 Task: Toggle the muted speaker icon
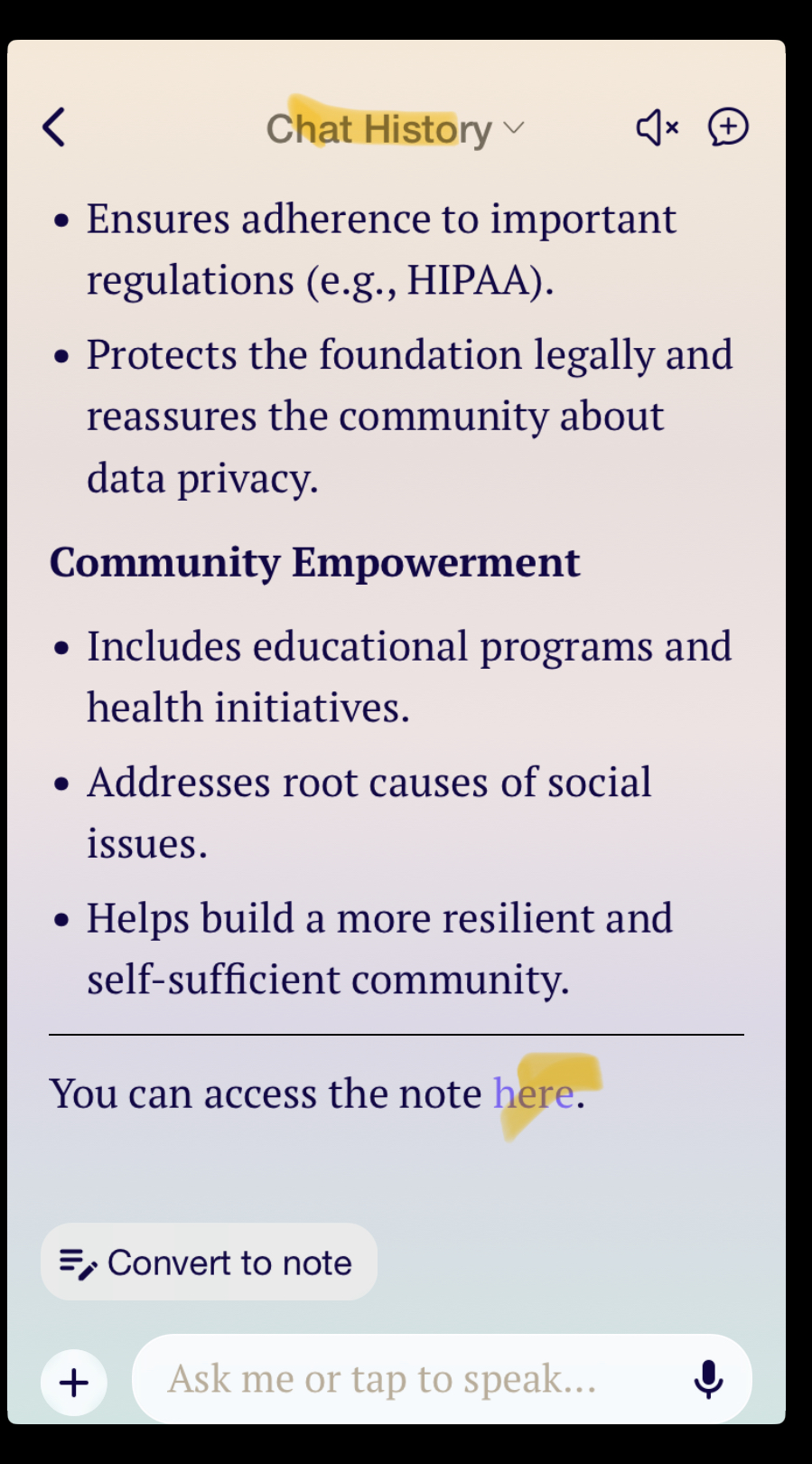click(x=657, y=127)
